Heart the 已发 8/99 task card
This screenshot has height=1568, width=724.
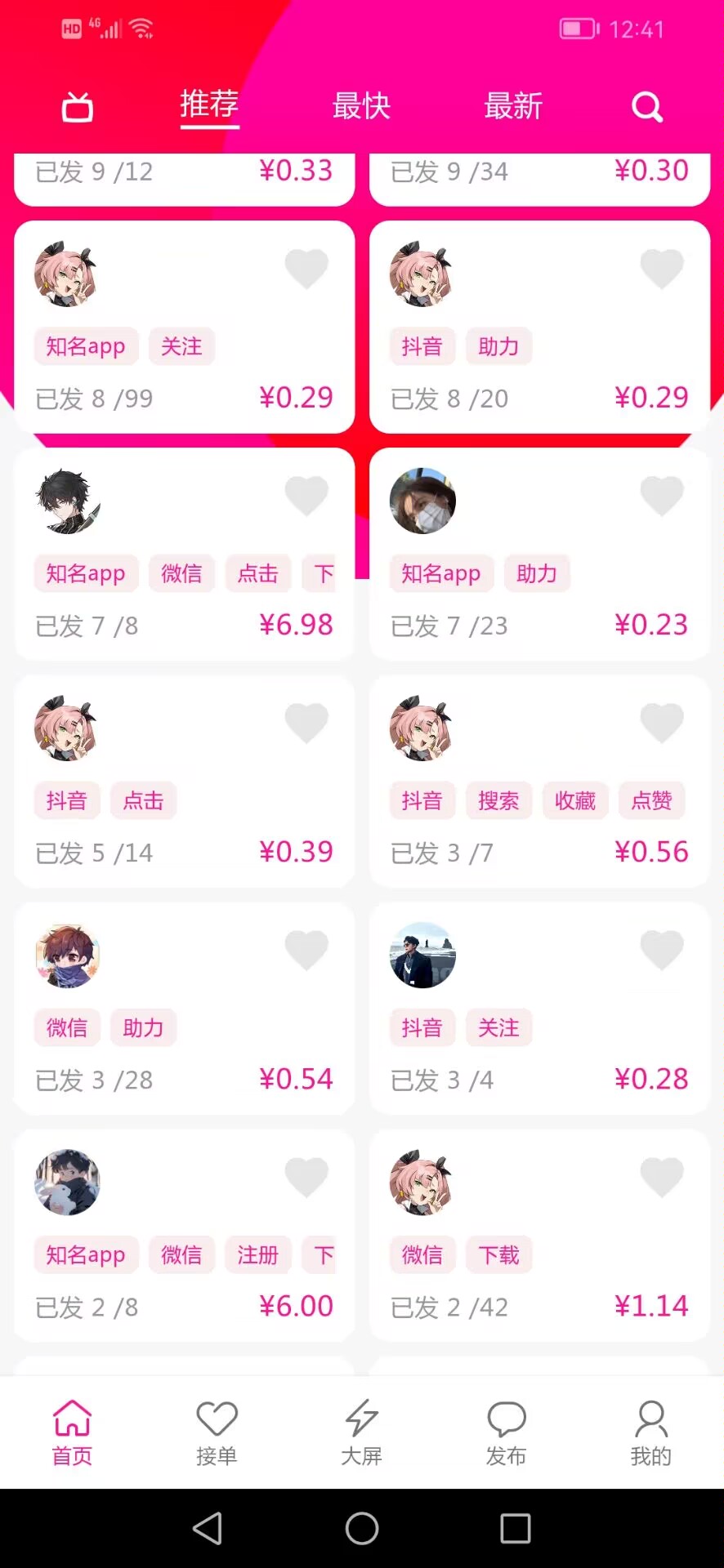coord(306,269)
